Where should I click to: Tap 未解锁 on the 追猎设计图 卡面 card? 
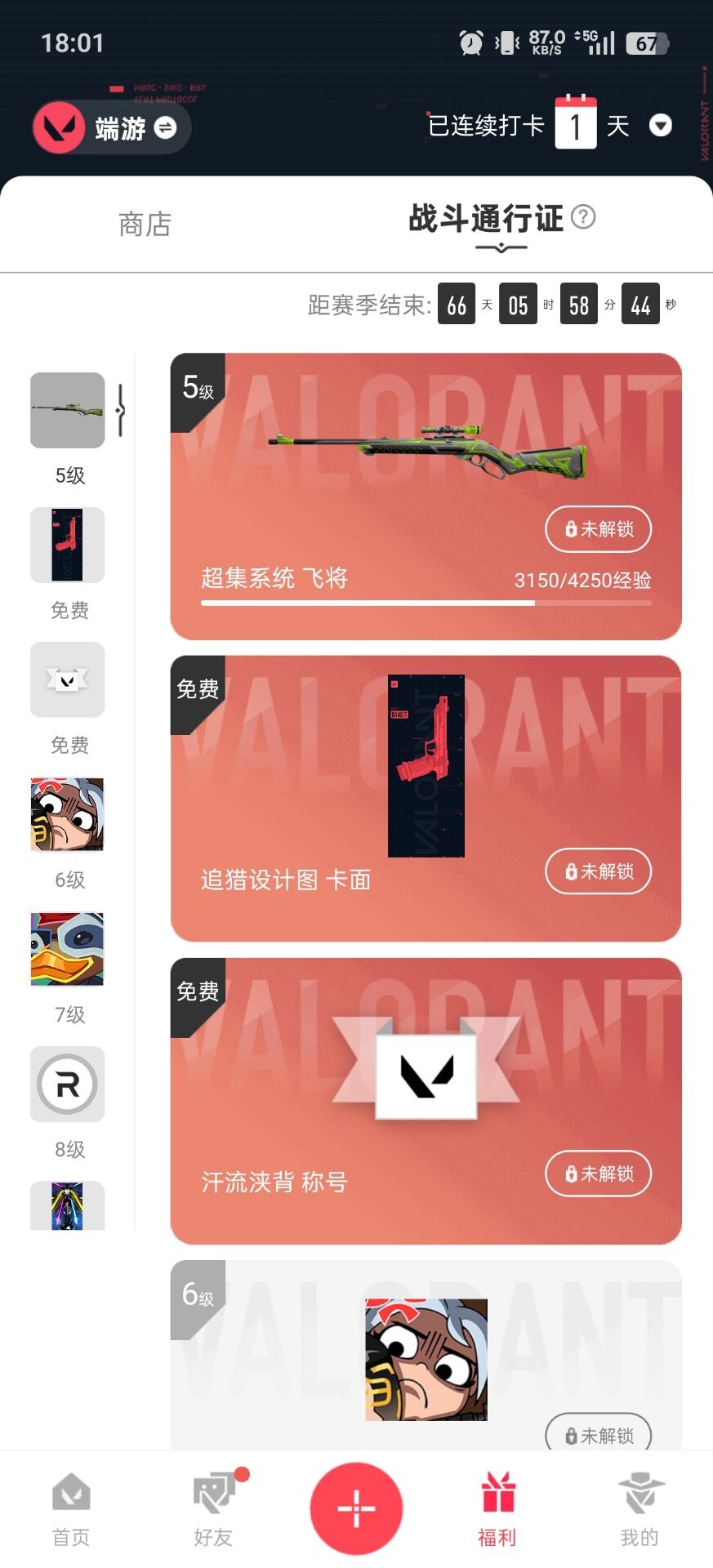598,871
